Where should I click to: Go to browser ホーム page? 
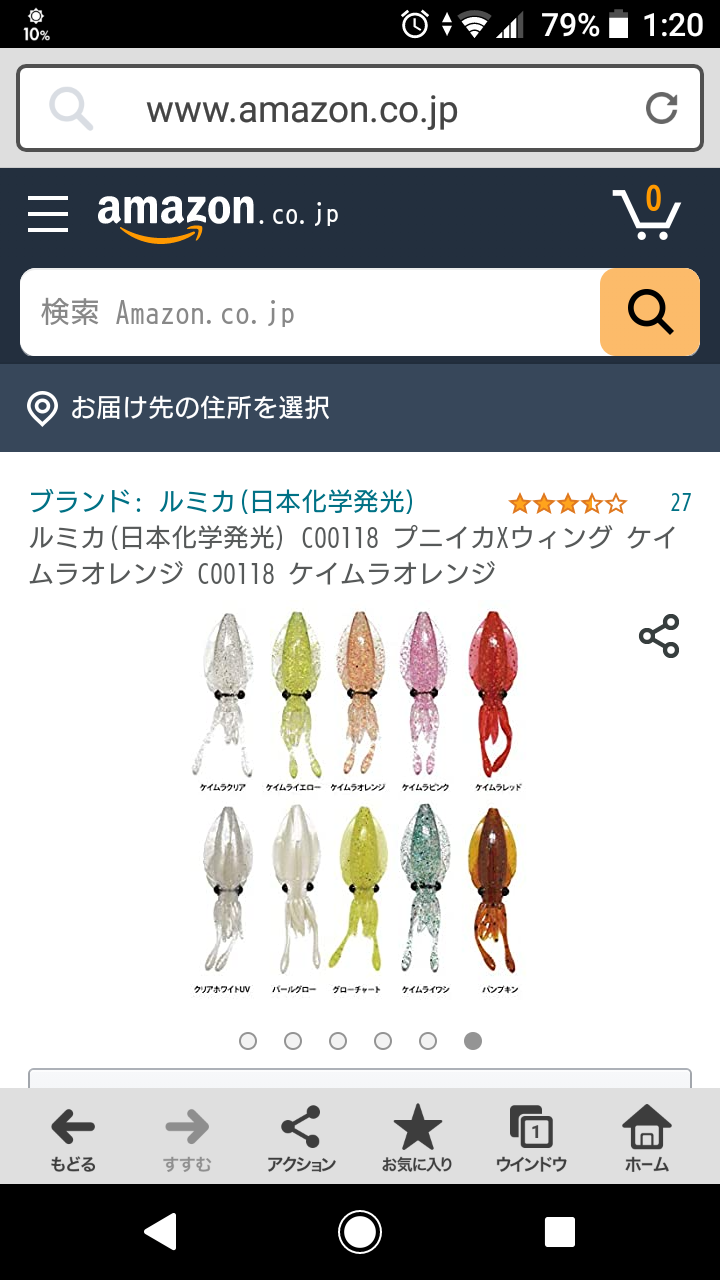(647, 1138)
